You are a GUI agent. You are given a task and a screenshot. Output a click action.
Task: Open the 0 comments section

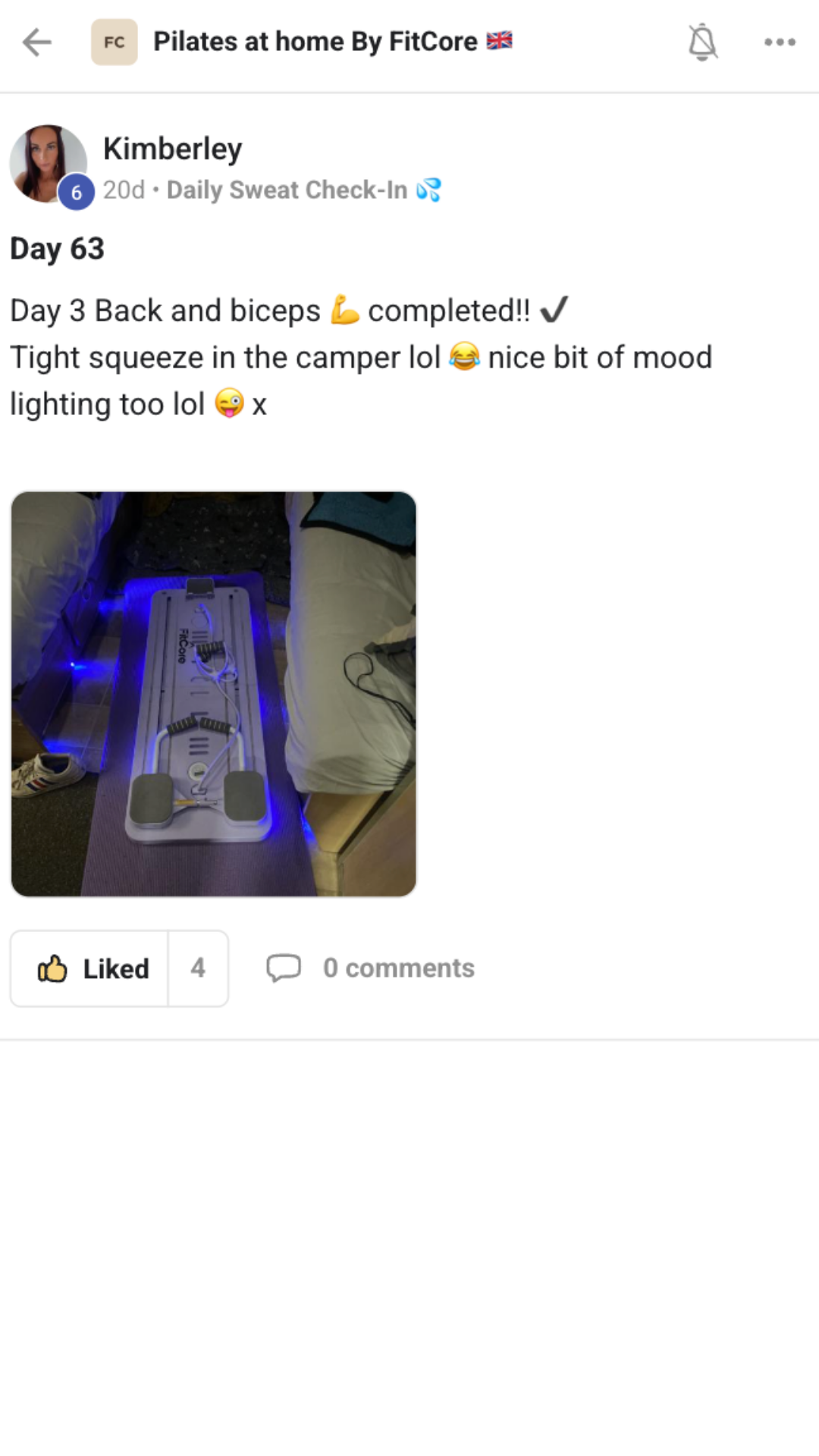coord(371,968)
